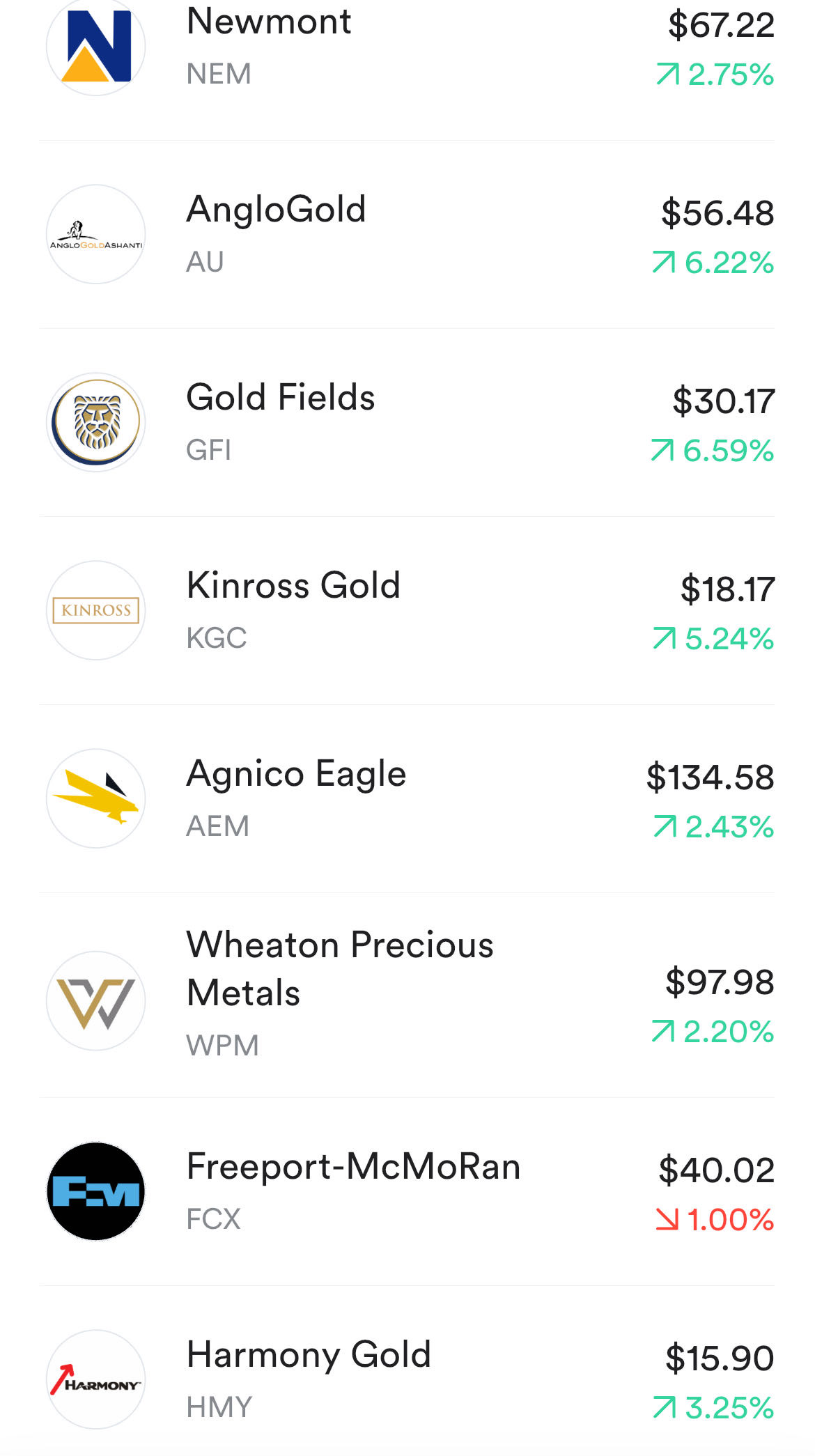Viewport: 815px width, 1456px height.
Task: View Kinross Gold KGC stock
Action: pyautogui.click(x=407, y=611)
